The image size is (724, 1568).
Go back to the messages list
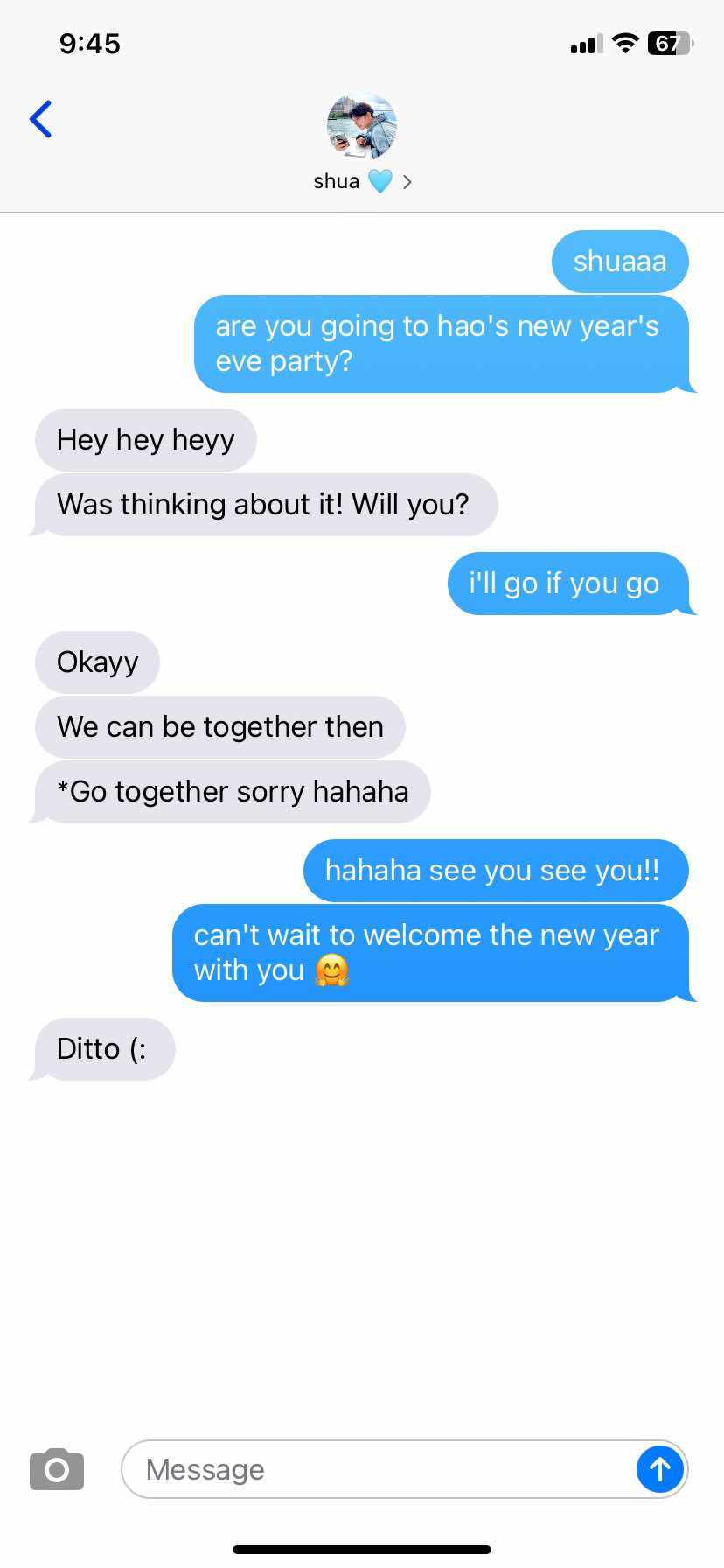(40, 120)
